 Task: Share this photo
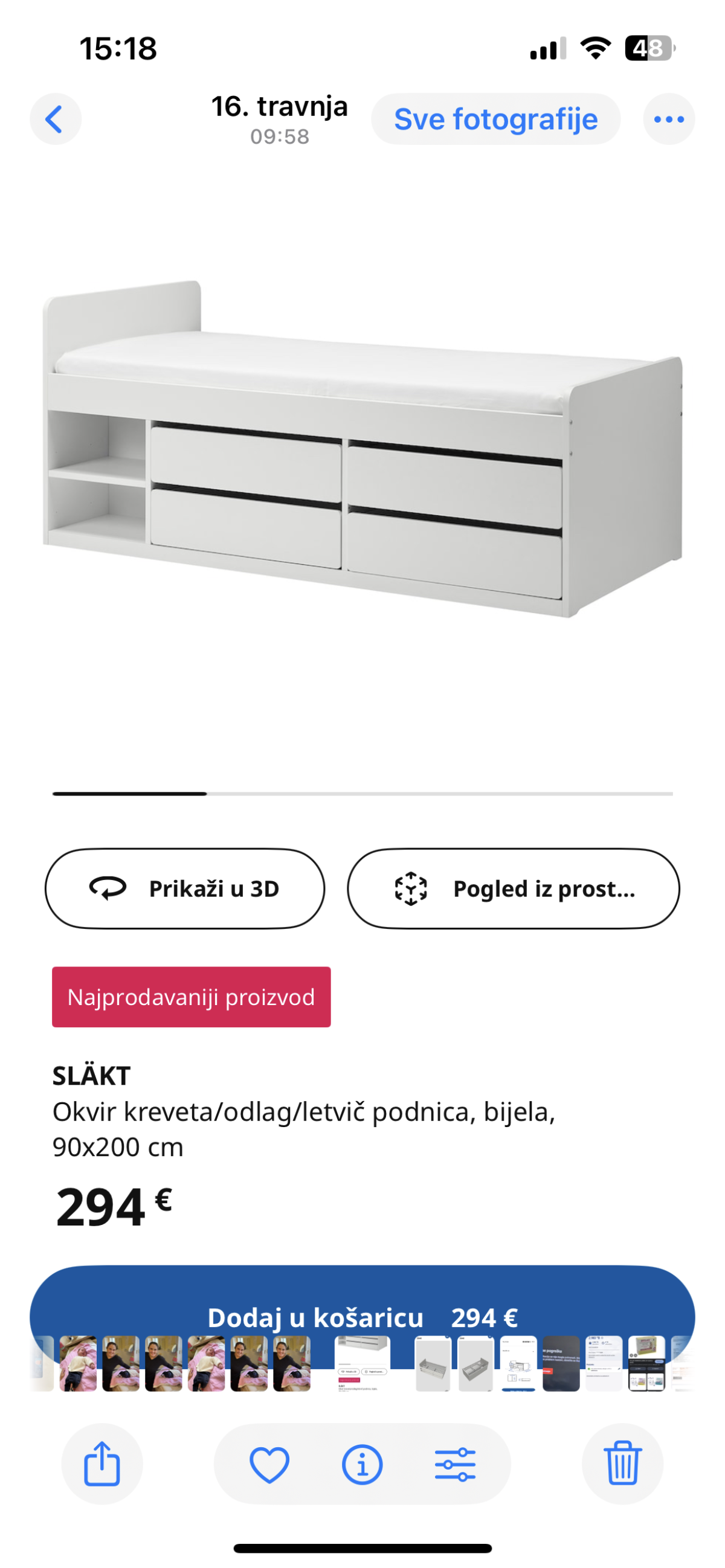[101, 1464]
